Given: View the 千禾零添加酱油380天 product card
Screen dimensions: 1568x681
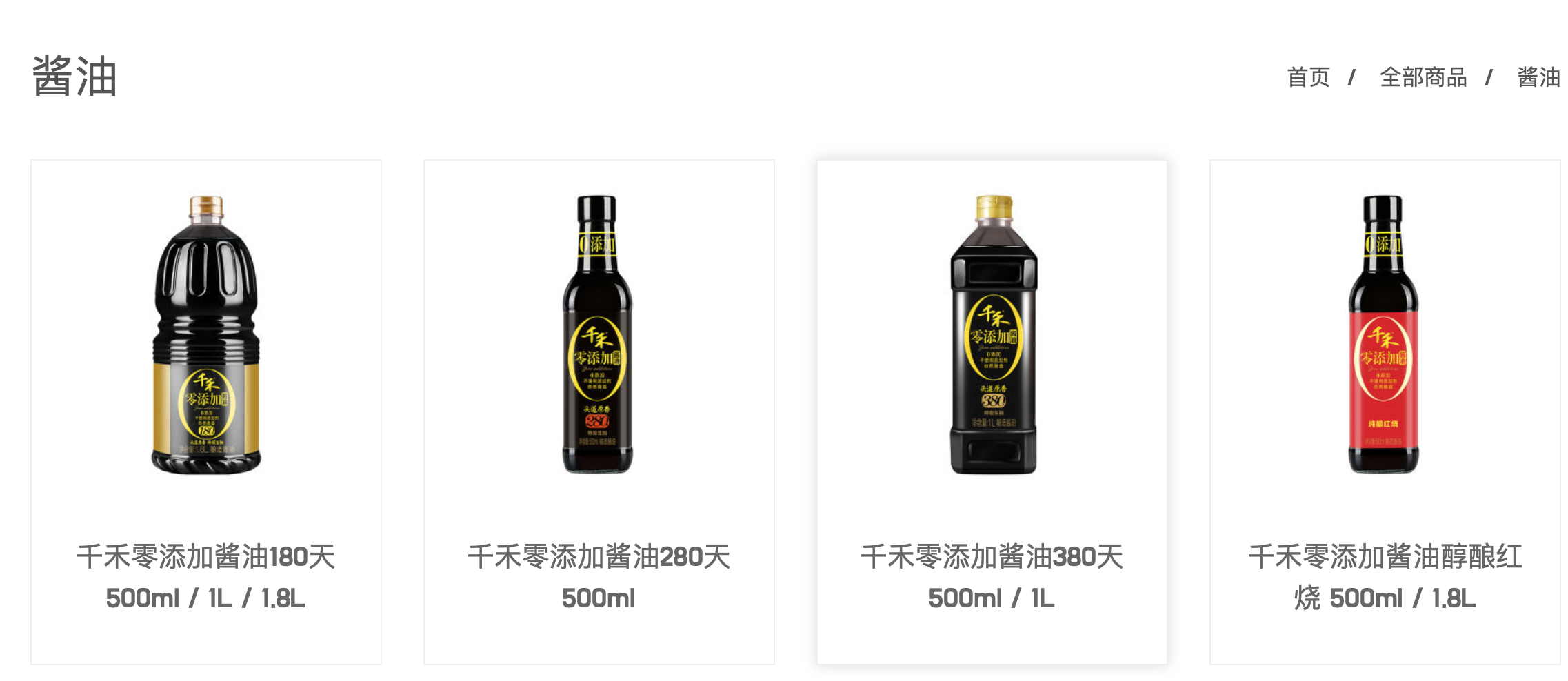Looking at the screenshot, I should click(x=992, y=411).
